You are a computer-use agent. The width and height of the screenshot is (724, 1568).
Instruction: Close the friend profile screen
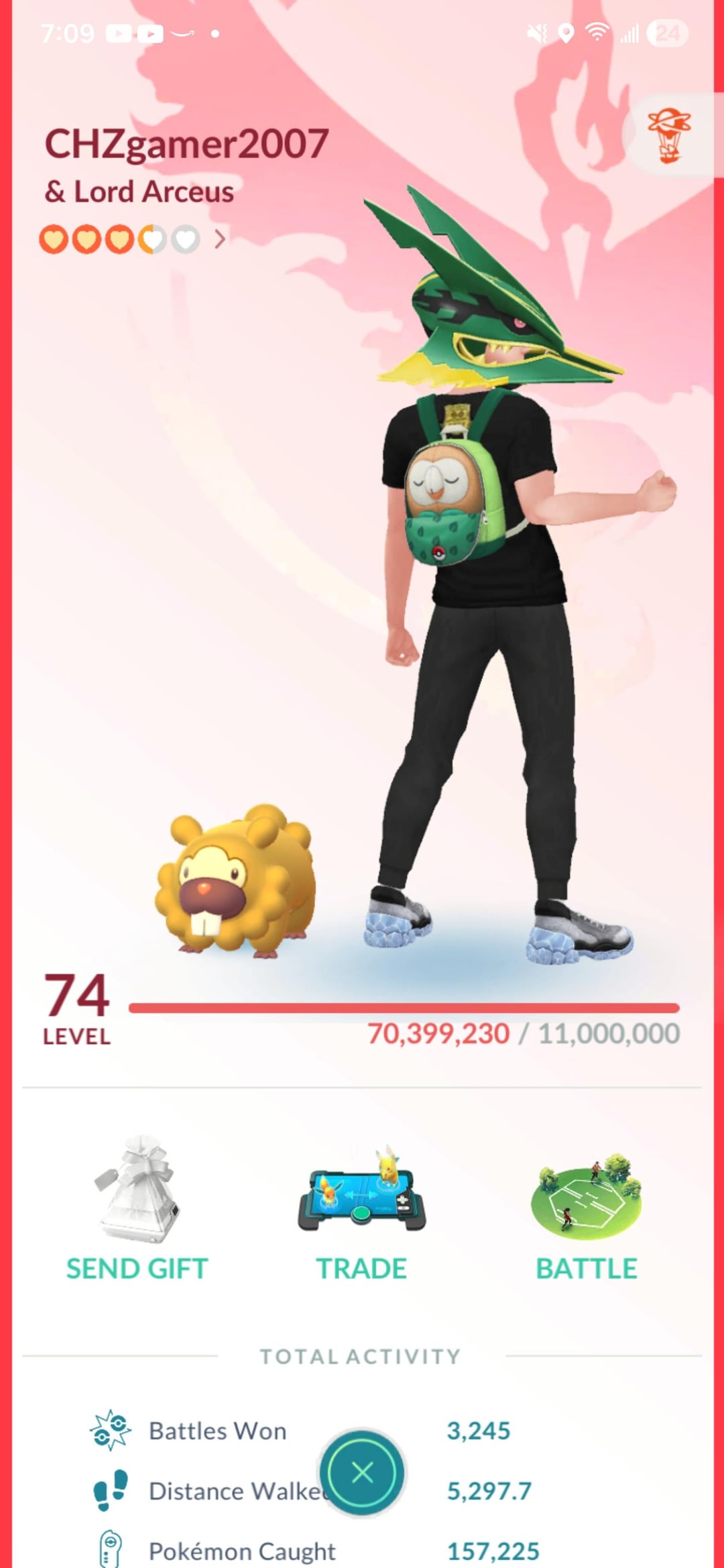(362, 1472)
